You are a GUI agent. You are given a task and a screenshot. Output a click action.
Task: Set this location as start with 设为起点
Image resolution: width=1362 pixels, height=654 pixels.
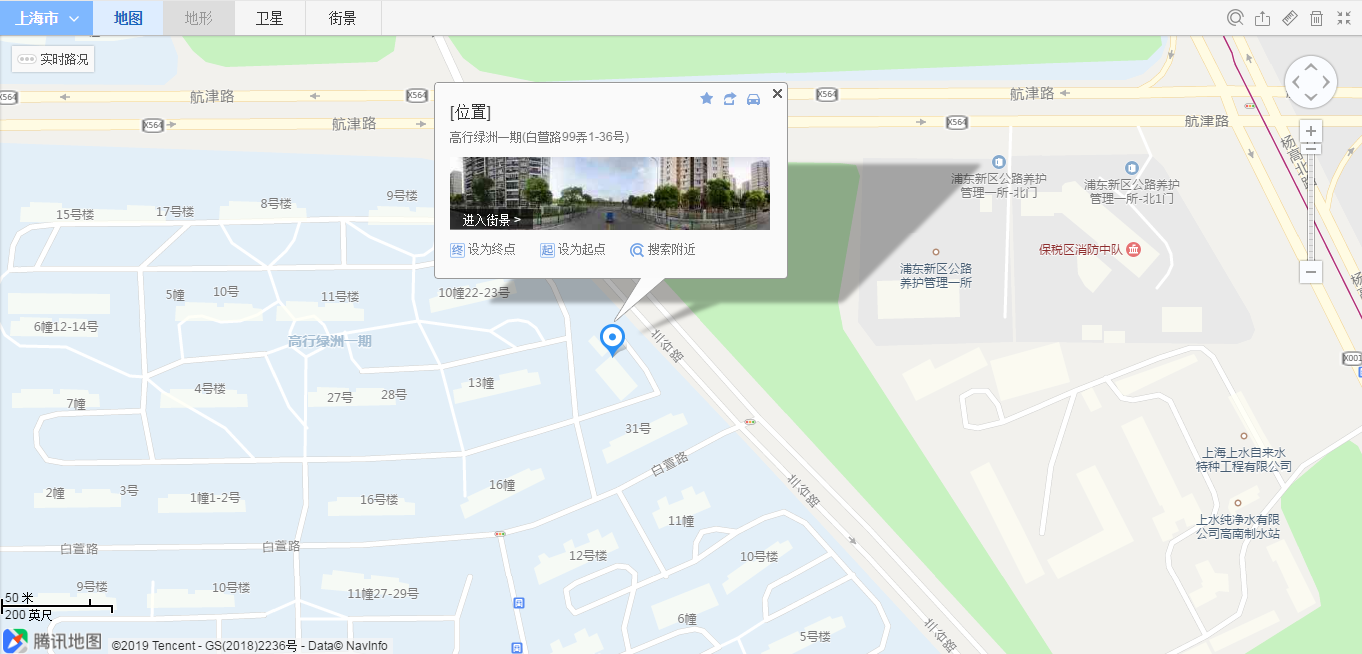tap(573, 250)
